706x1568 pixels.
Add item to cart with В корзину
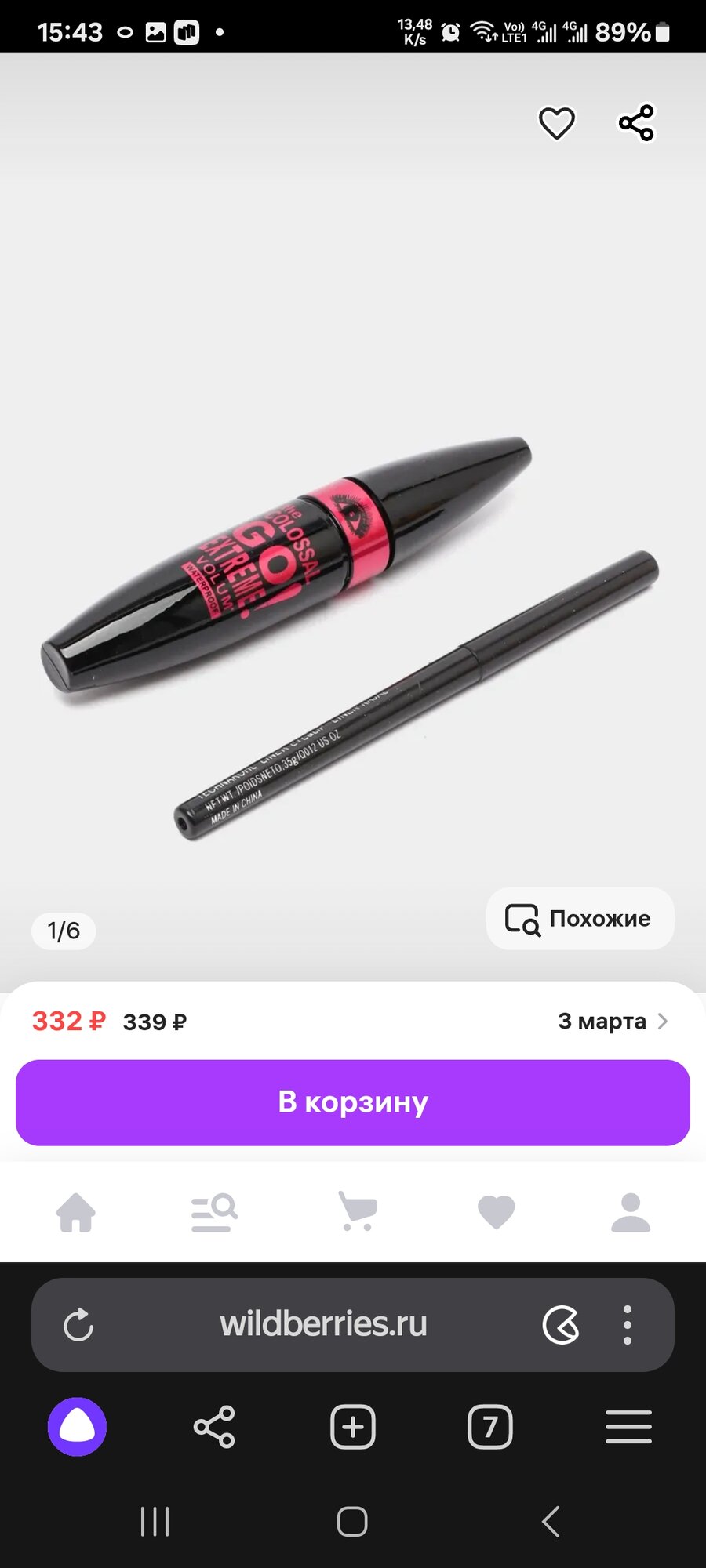353,1102
